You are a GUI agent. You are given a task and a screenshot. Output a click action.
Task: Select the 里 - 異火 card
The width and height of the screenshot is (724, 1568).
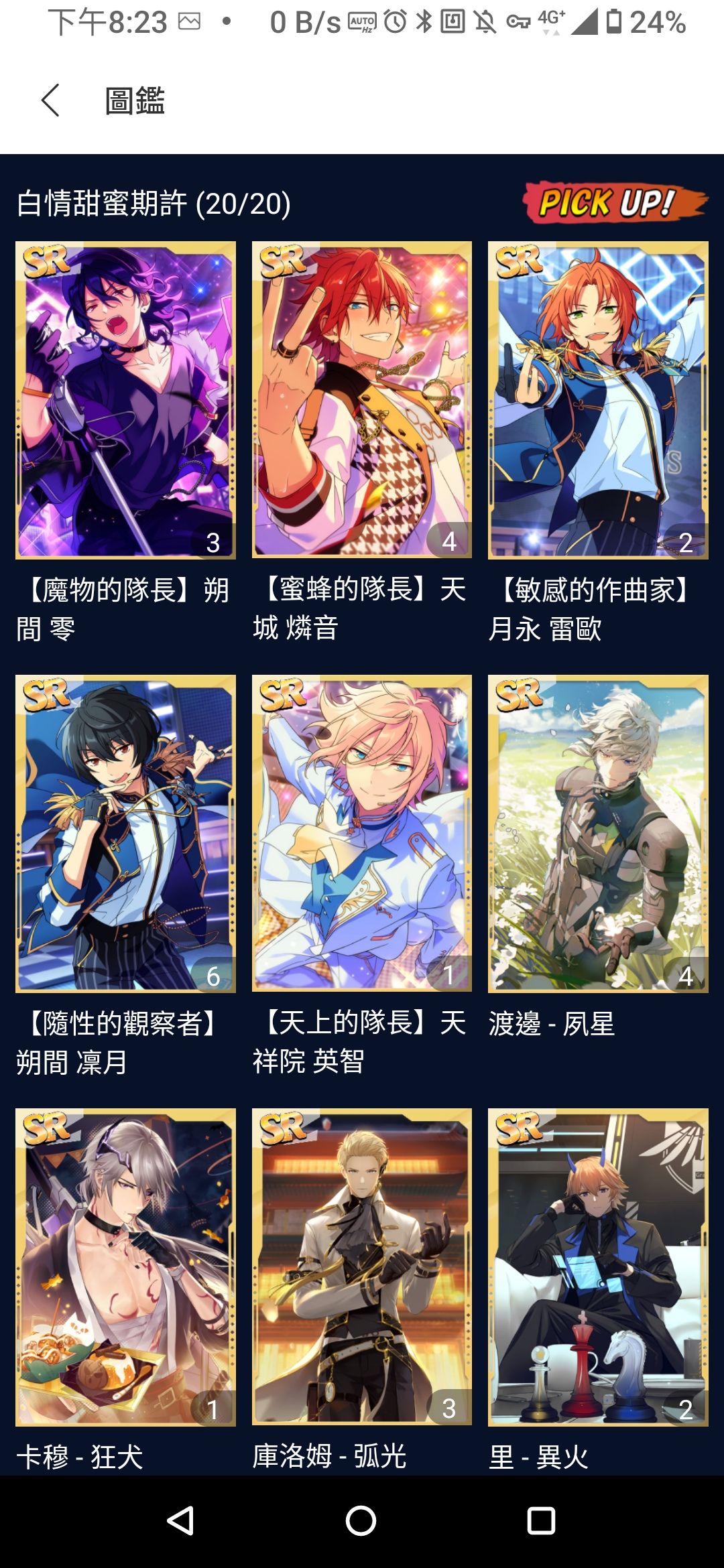click(x=597, y=1266)
